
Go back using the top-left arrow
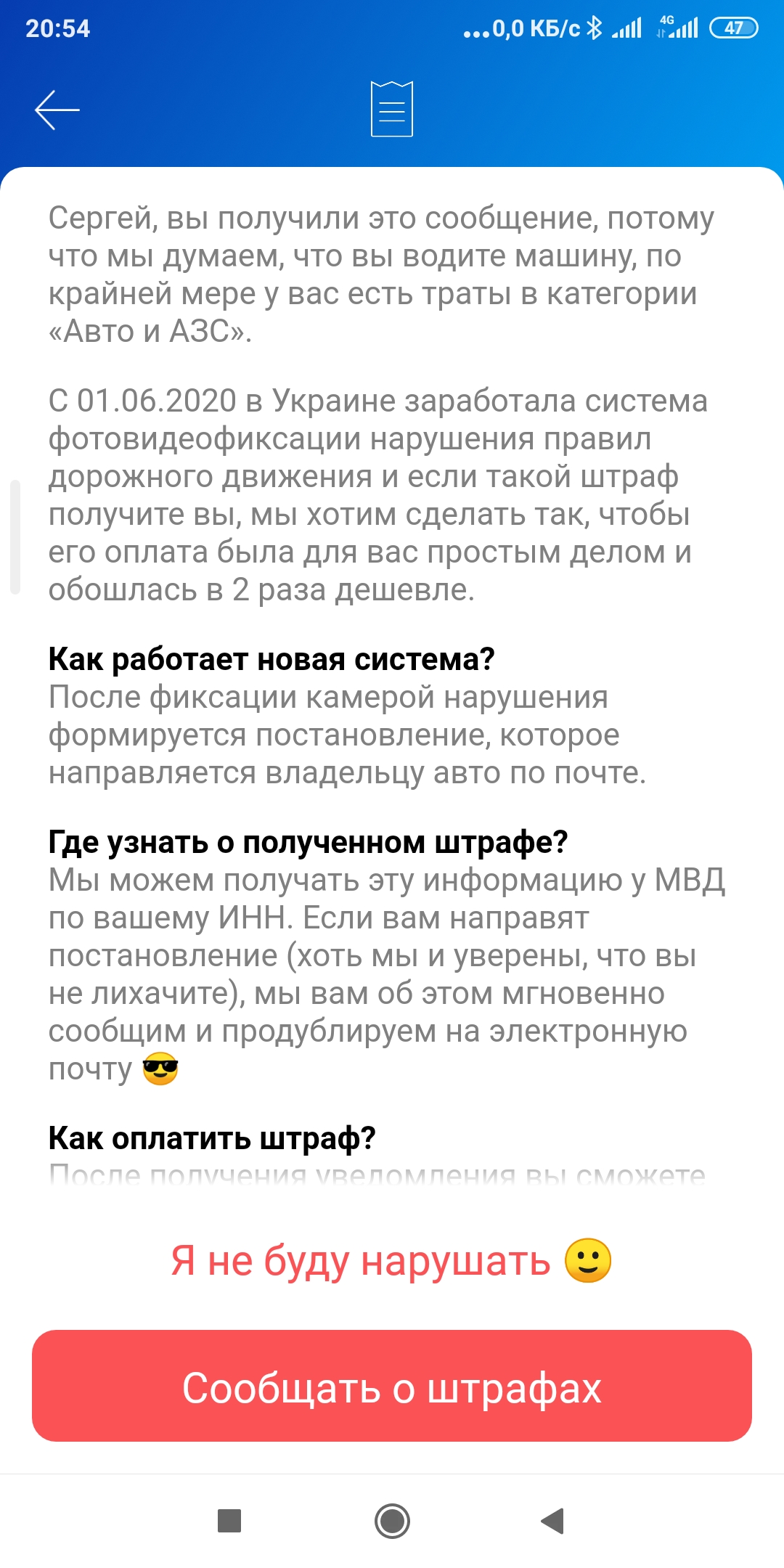[57, 110]
